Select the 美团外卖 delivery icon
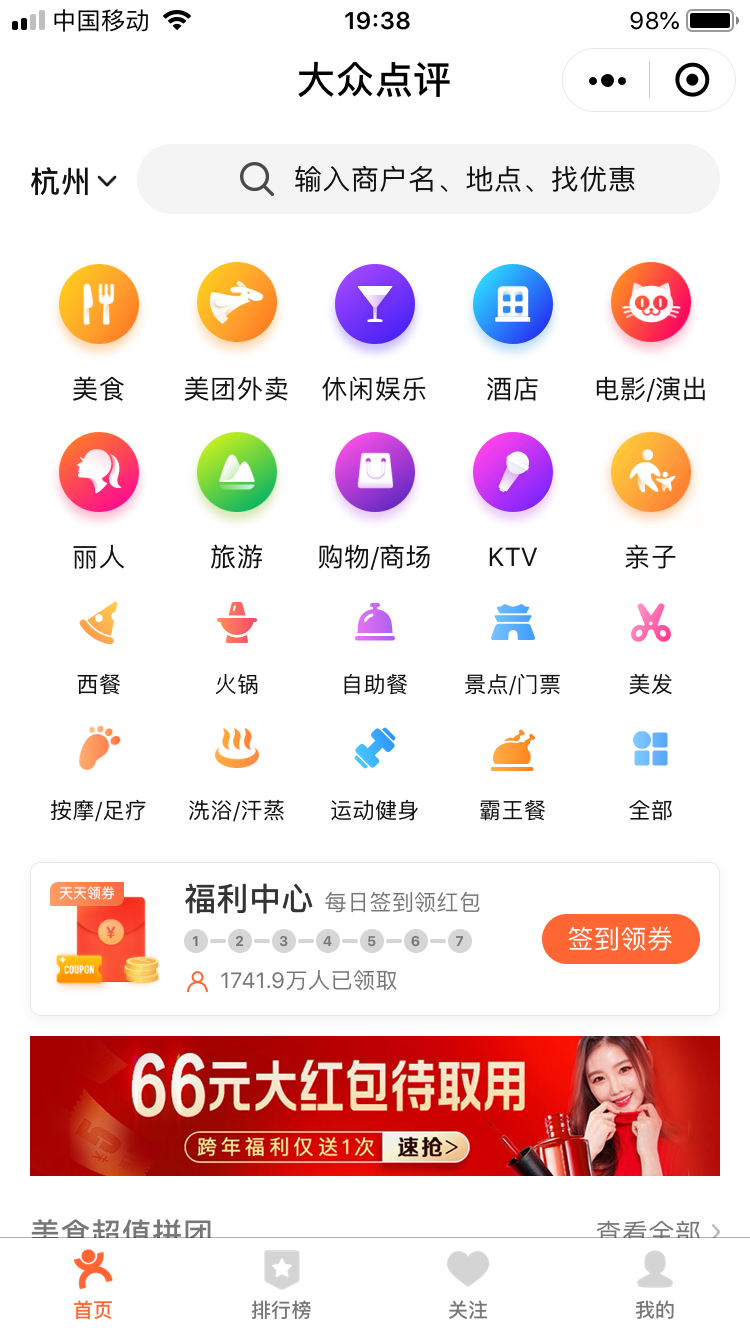750x1334 pixels. click(237, 304)
